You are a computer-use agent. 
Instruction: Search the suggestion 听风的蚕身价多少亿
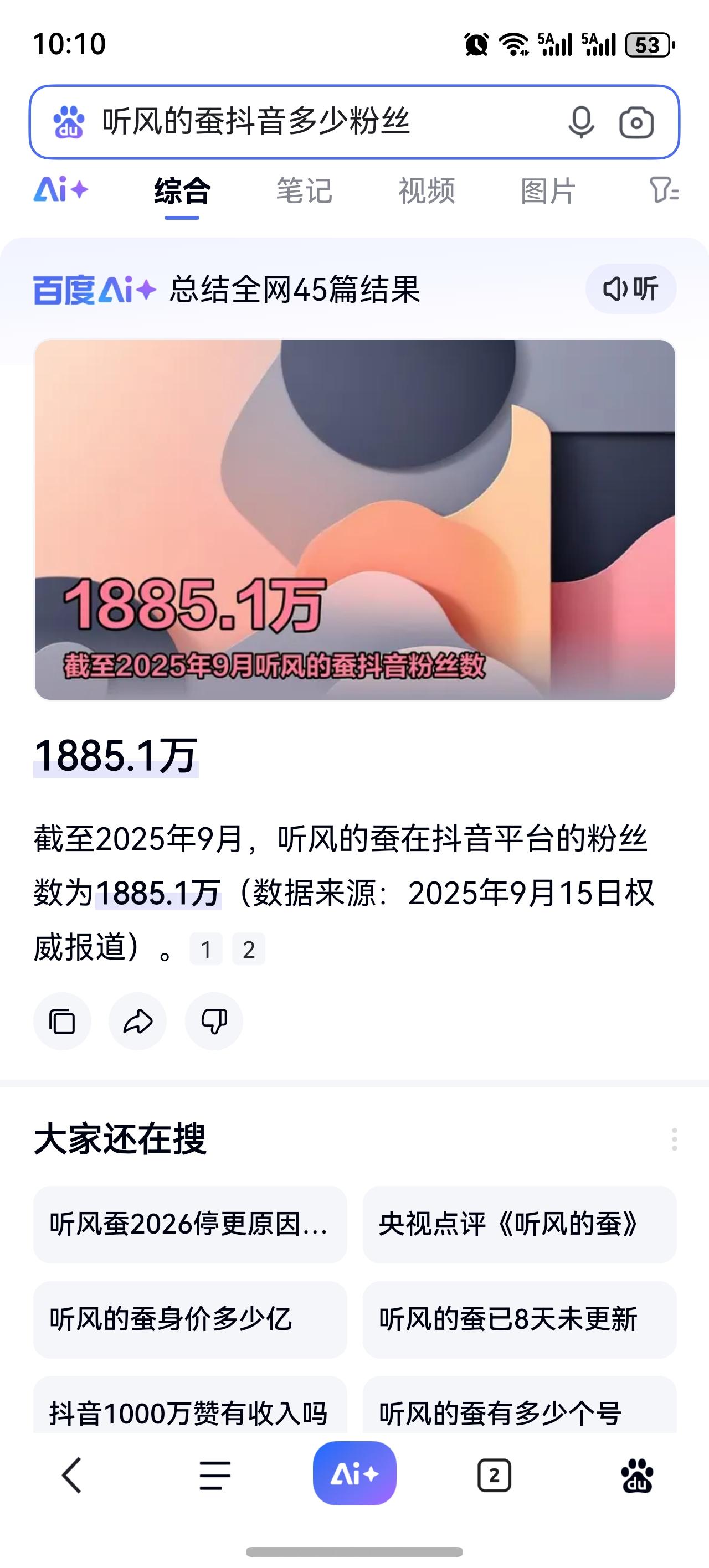(x=189, y=1319)
